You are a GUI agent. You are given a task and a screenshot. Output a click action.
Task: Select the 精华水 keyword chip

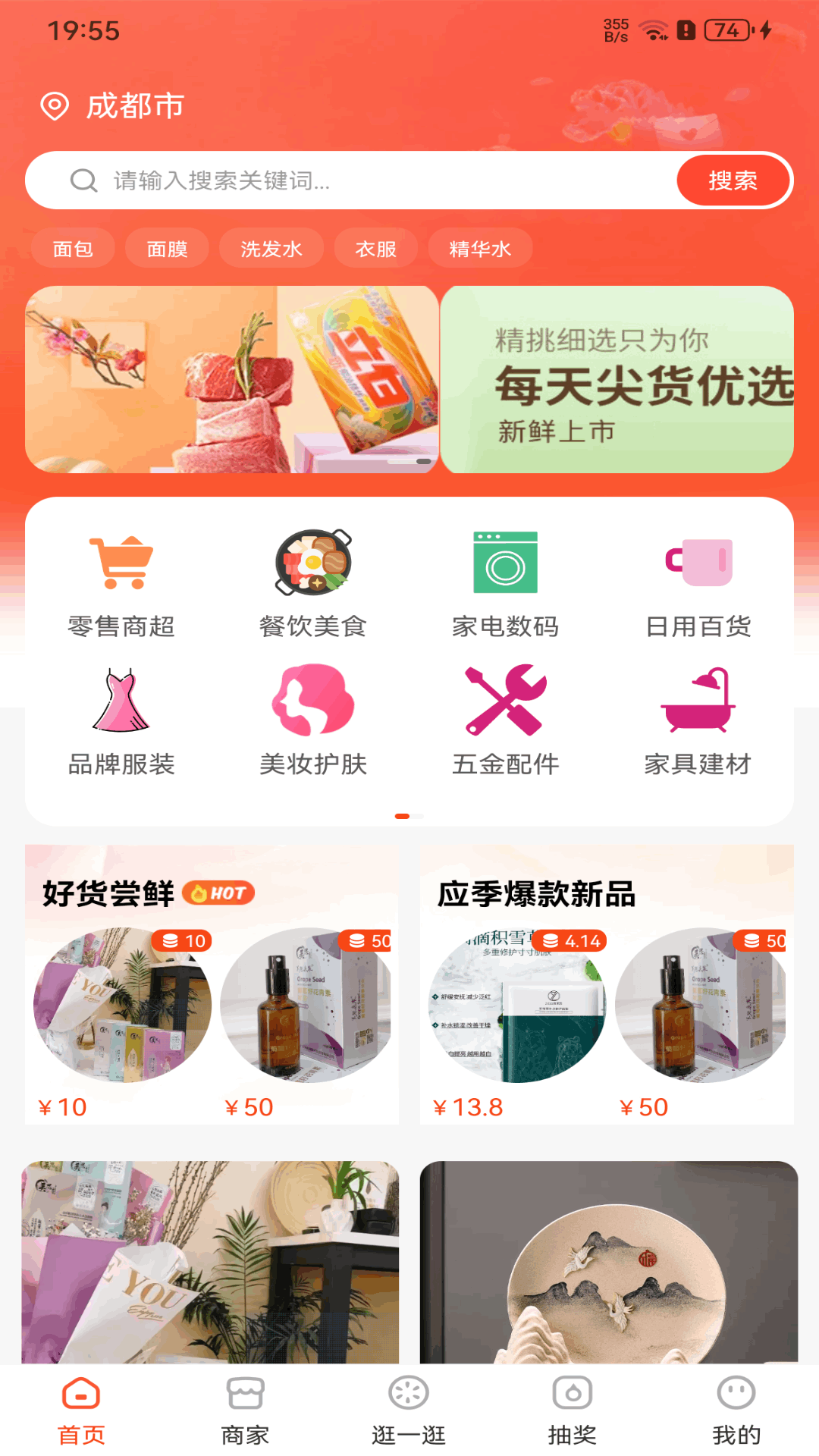pos(479,249)
